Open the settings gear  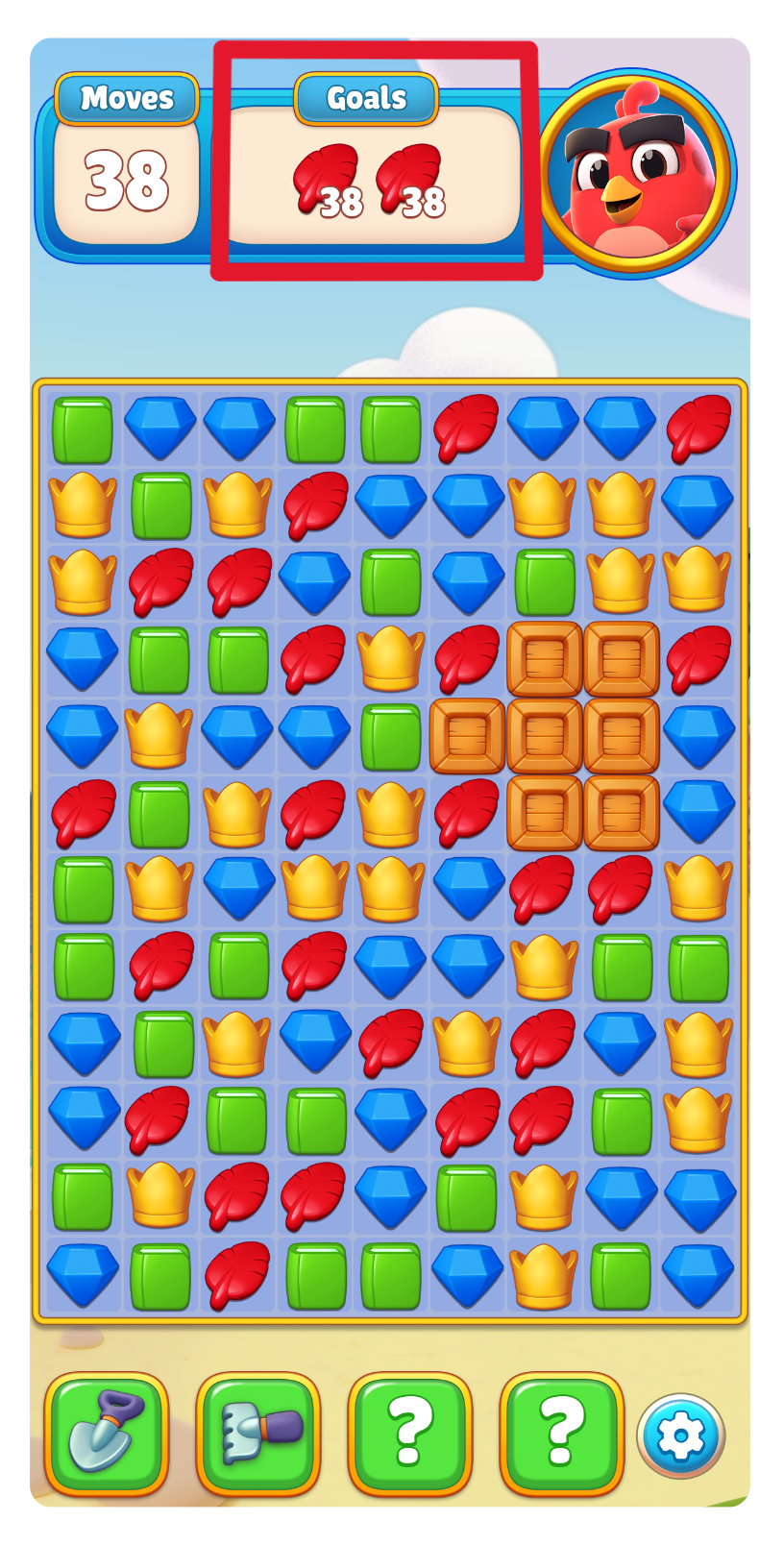tap(680, 1436)
